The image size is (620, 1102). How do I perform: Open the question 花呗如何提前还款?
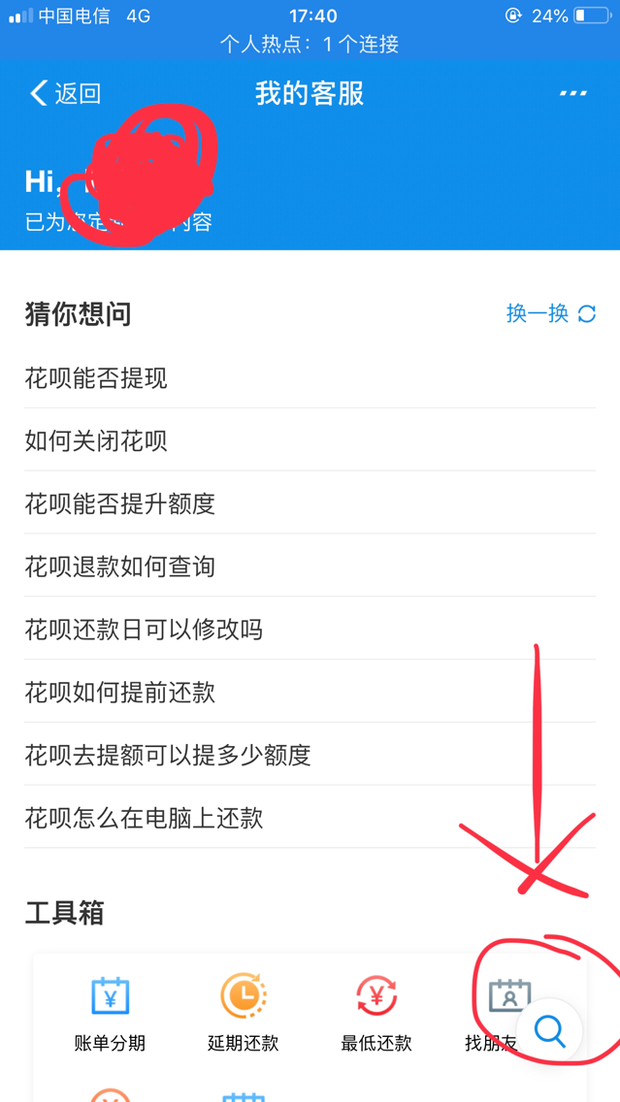(x=310, y=693)
